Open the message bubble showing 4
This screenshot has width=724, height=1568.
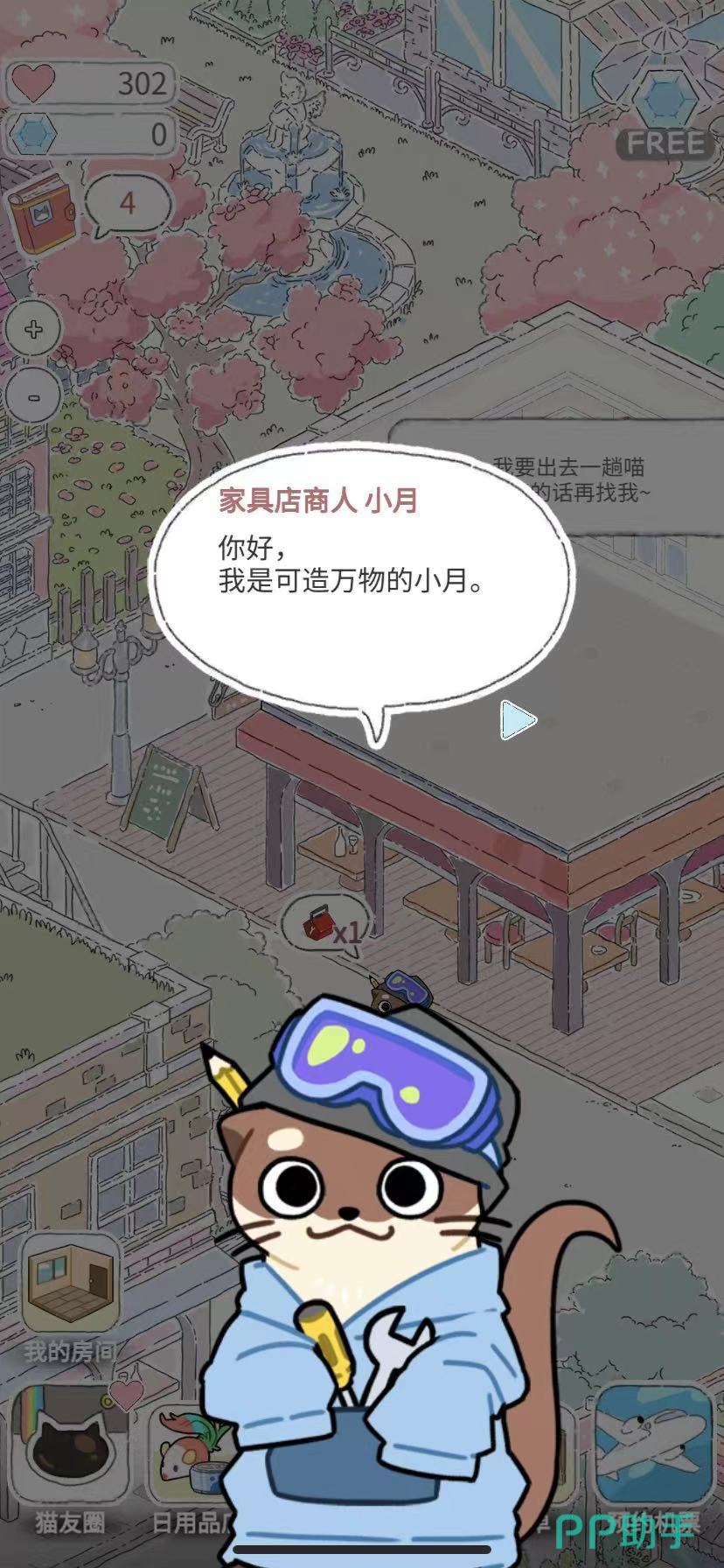128,204
